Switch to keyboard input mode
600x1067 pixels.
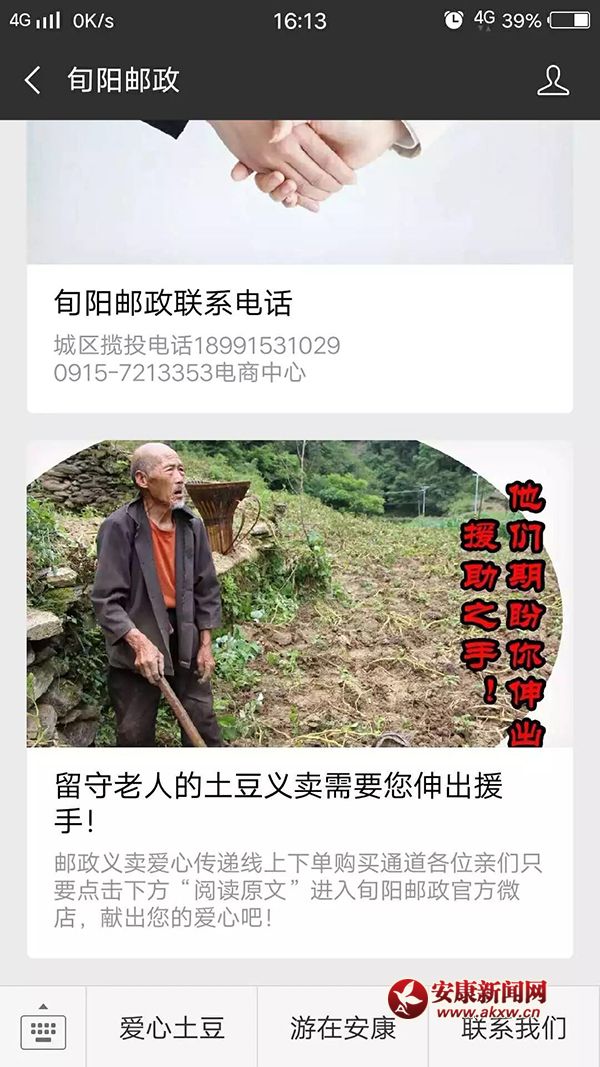pos(43,1028)
